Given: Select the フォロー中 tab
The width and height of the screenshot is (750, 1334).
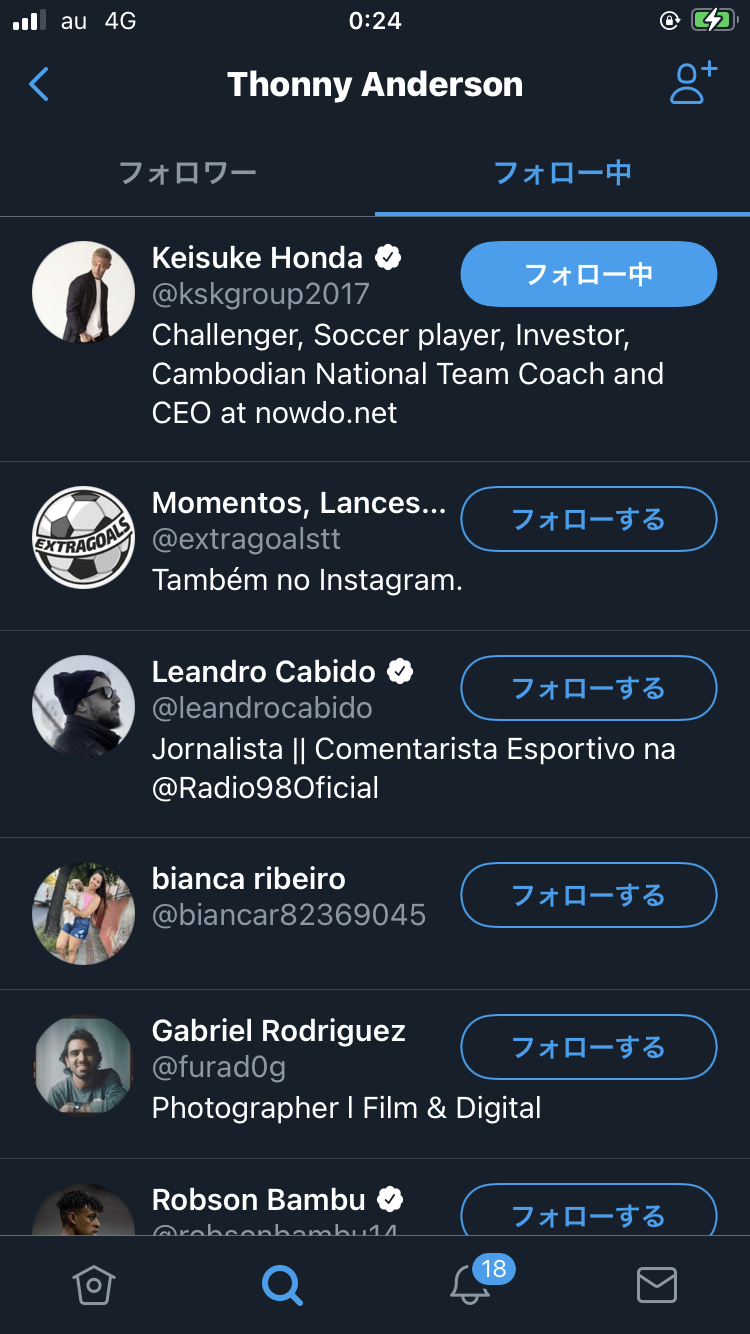Looking at the screenshot, I should tap(562, 173).
